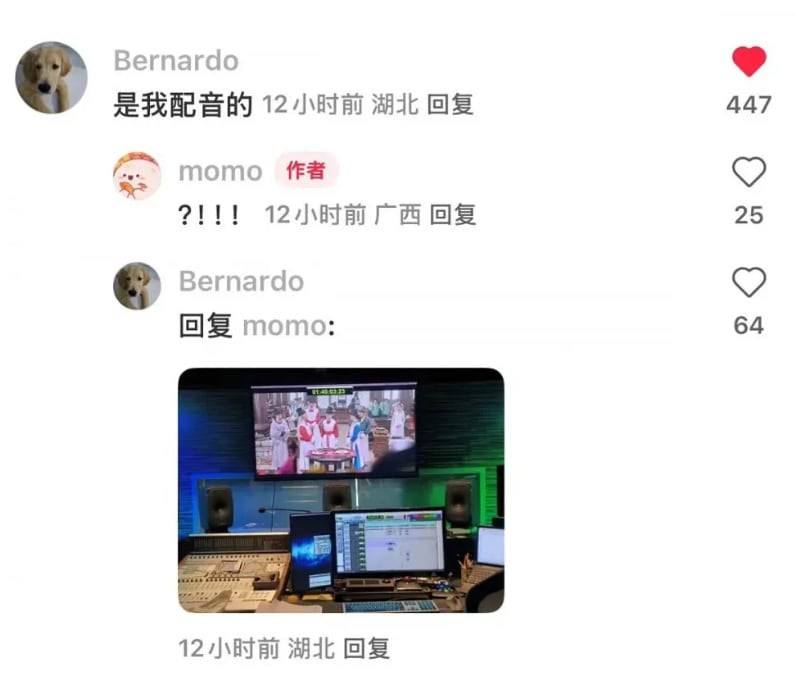Like momo's reply with 25 likes
This screenshot has width=795, height=682.
[x=748, y=173]
